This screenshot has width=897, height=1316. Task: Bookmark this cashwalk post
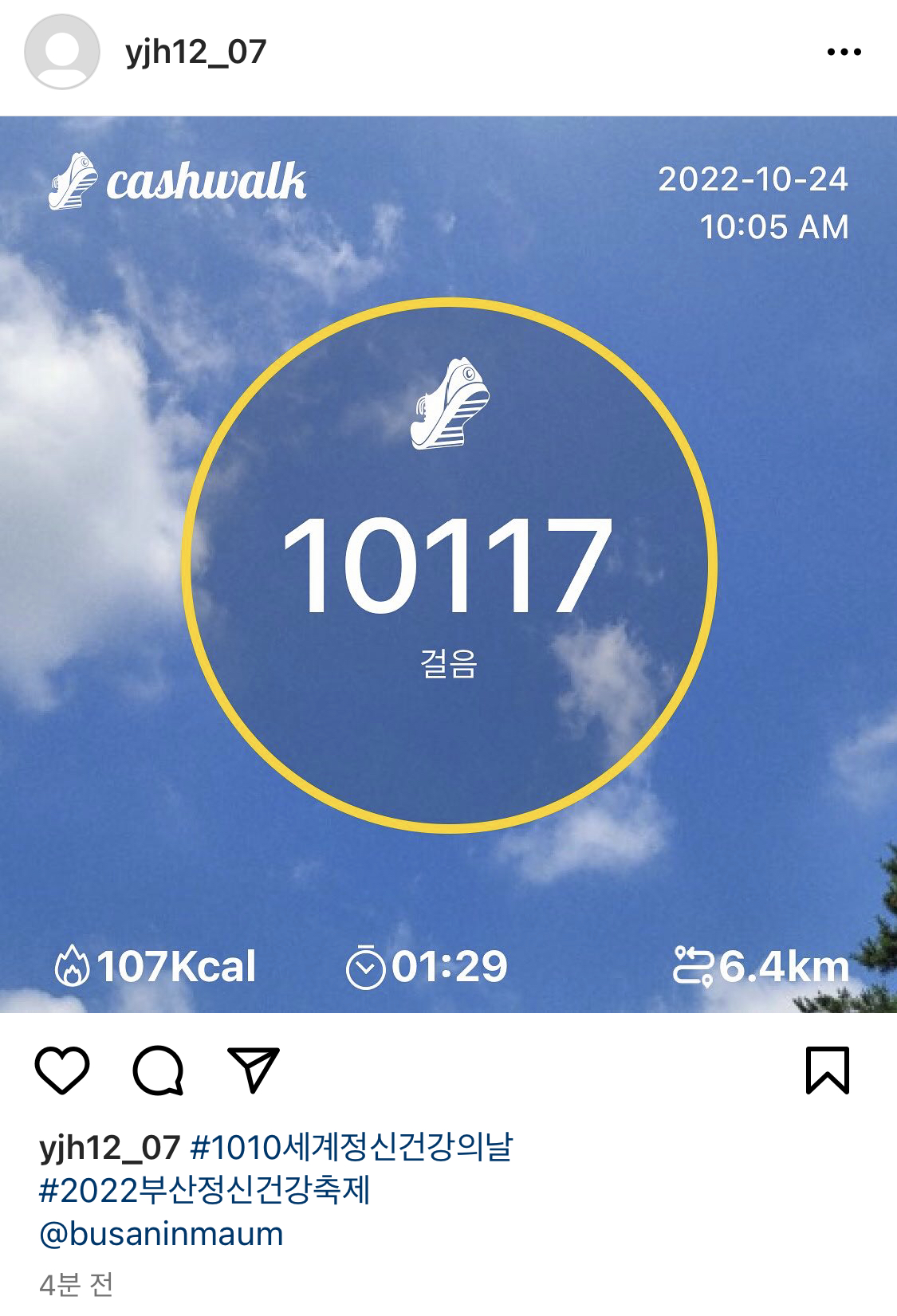pyautogui.click(x=828, y=1070)
